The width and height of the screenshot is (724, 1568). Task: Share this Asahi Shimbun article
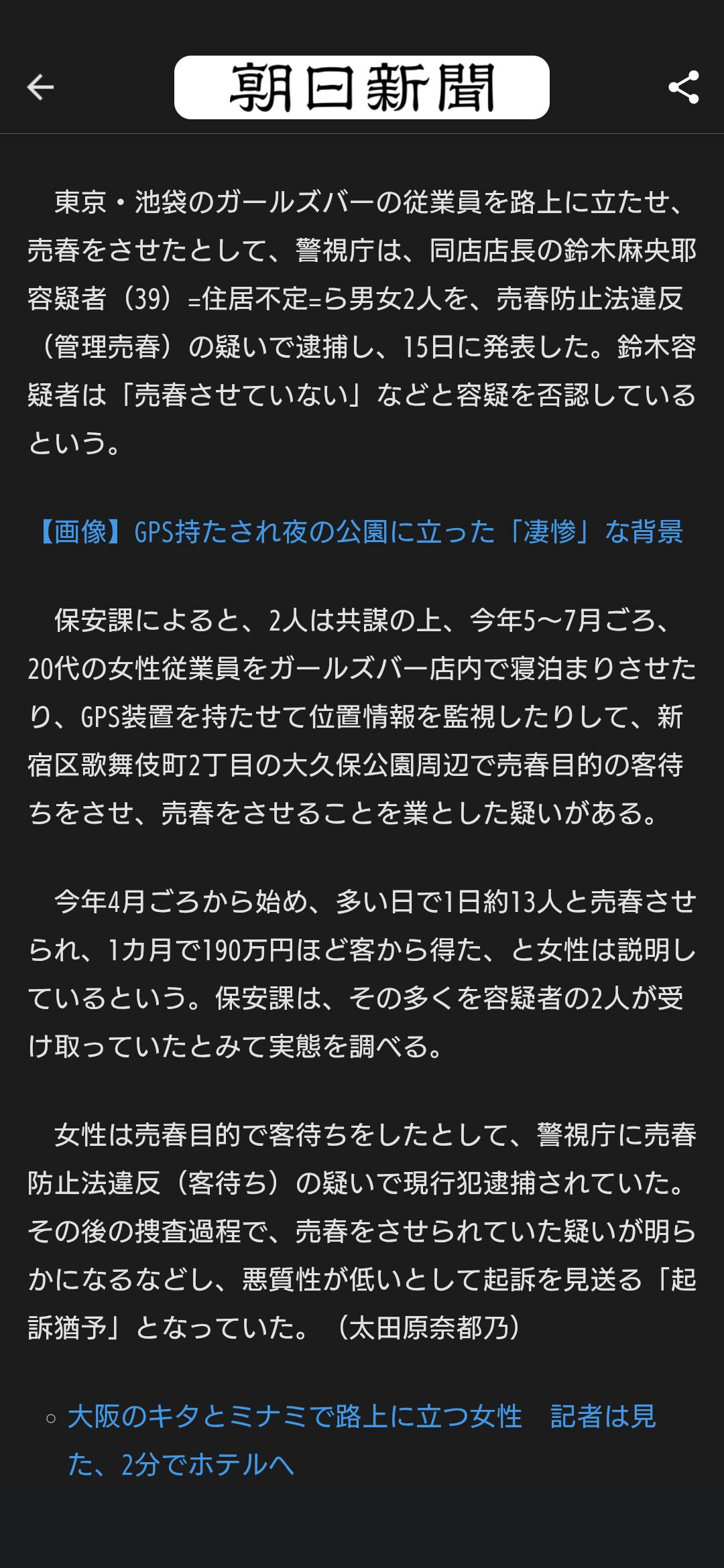[683, 87]
